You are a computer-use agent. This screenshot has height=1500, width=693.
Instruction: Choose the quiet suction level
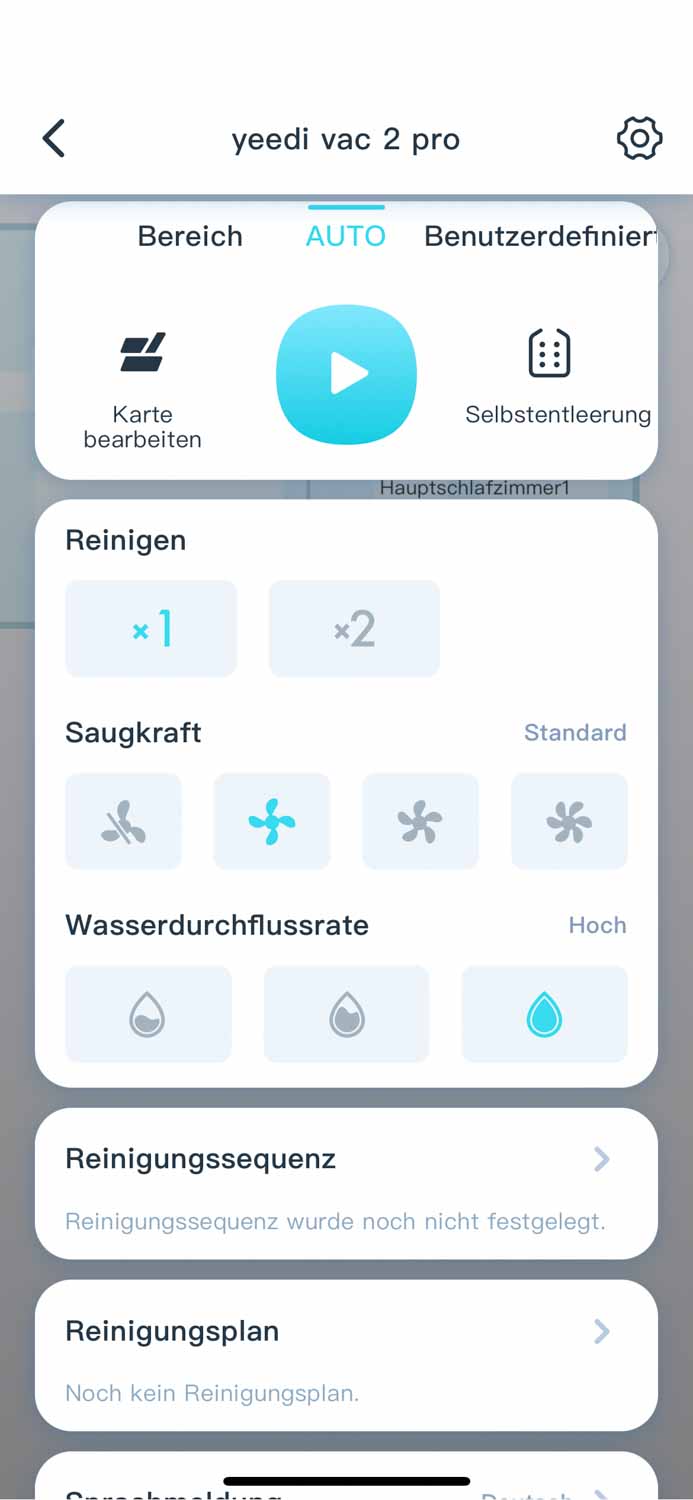124,822
